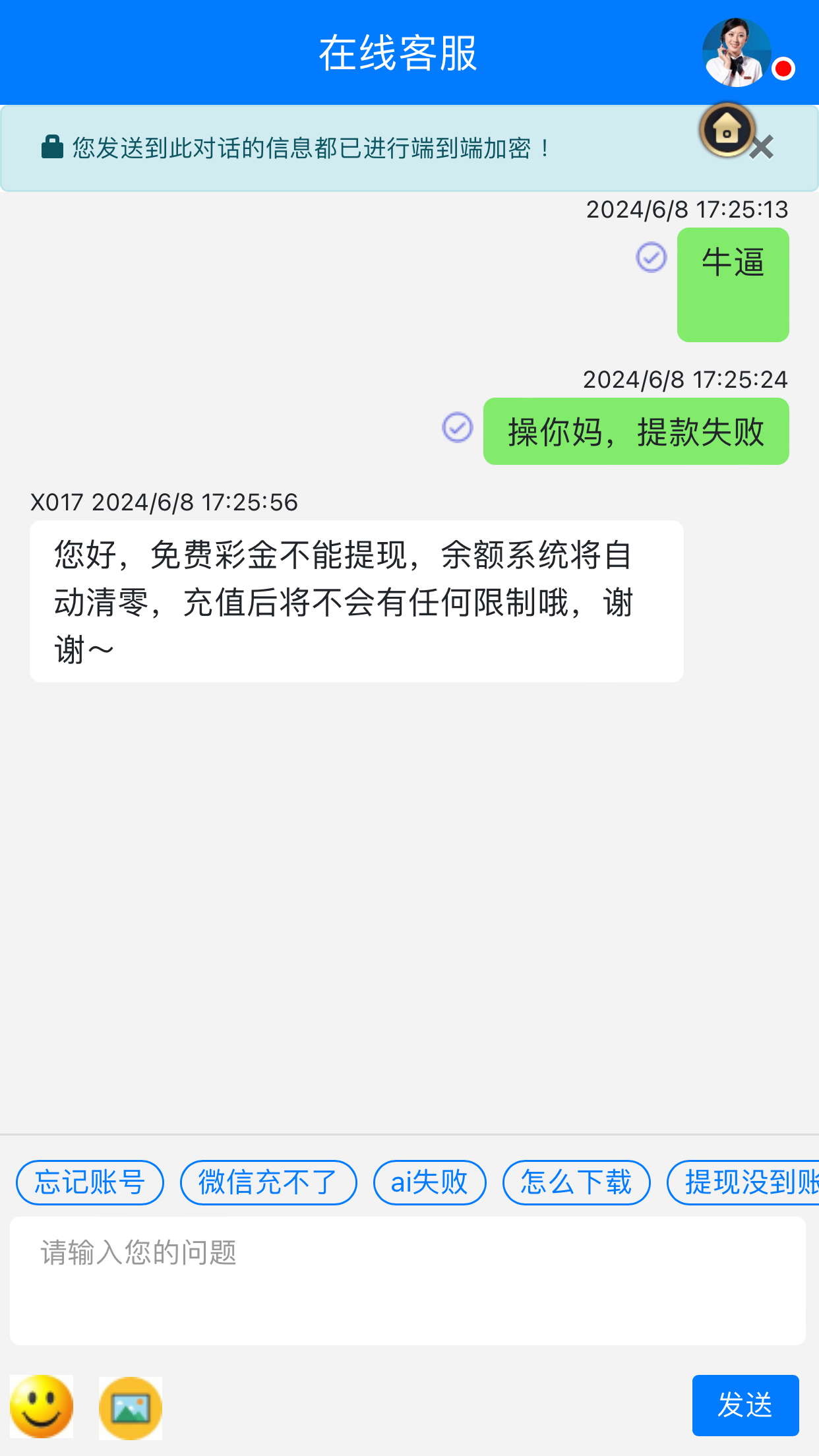This screenshot has height=1456, width=819.
Task: Tap the floating home icon
Action: 727,130
